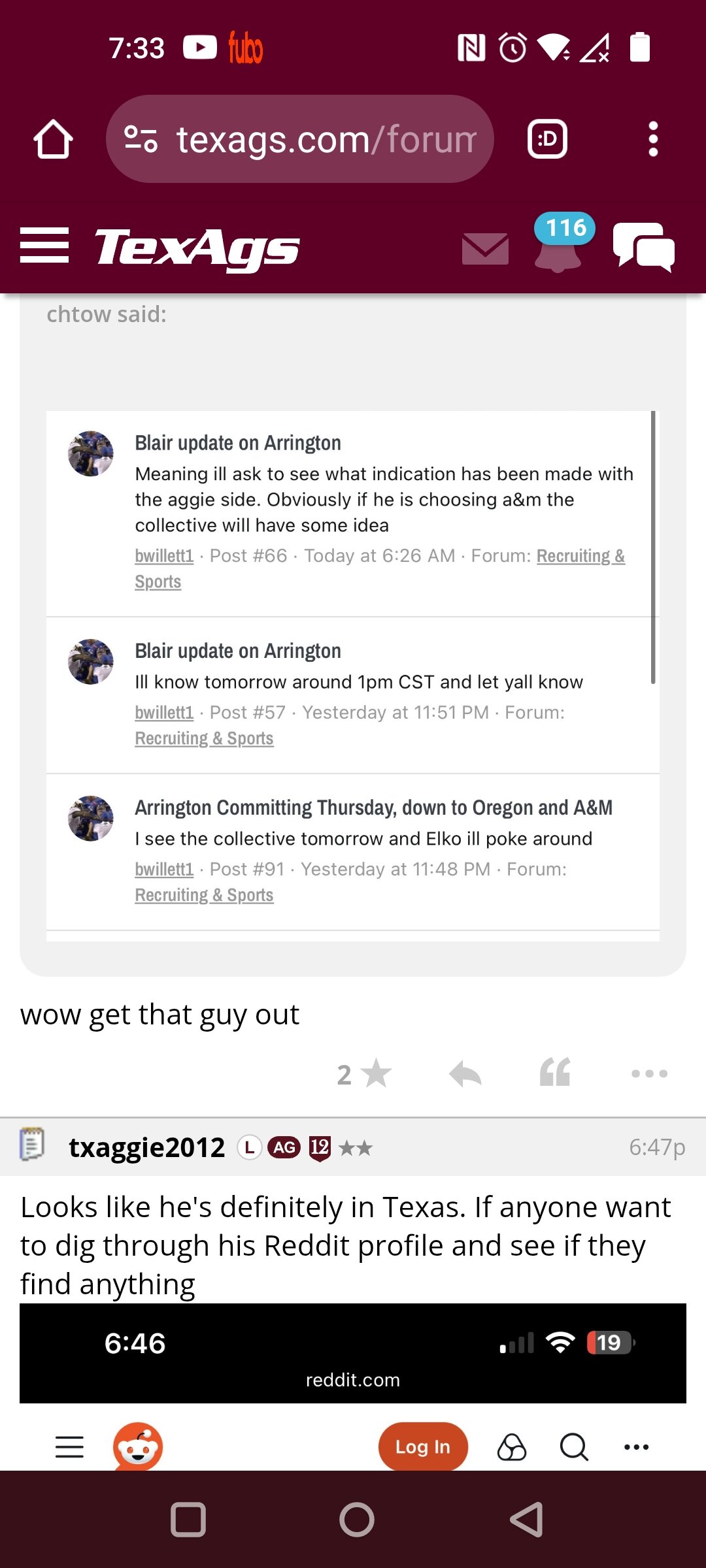Open the browser tab switcher
The width and height of the screenshot is (706, 1568).
pyautogui.click(x=547, y=139)
